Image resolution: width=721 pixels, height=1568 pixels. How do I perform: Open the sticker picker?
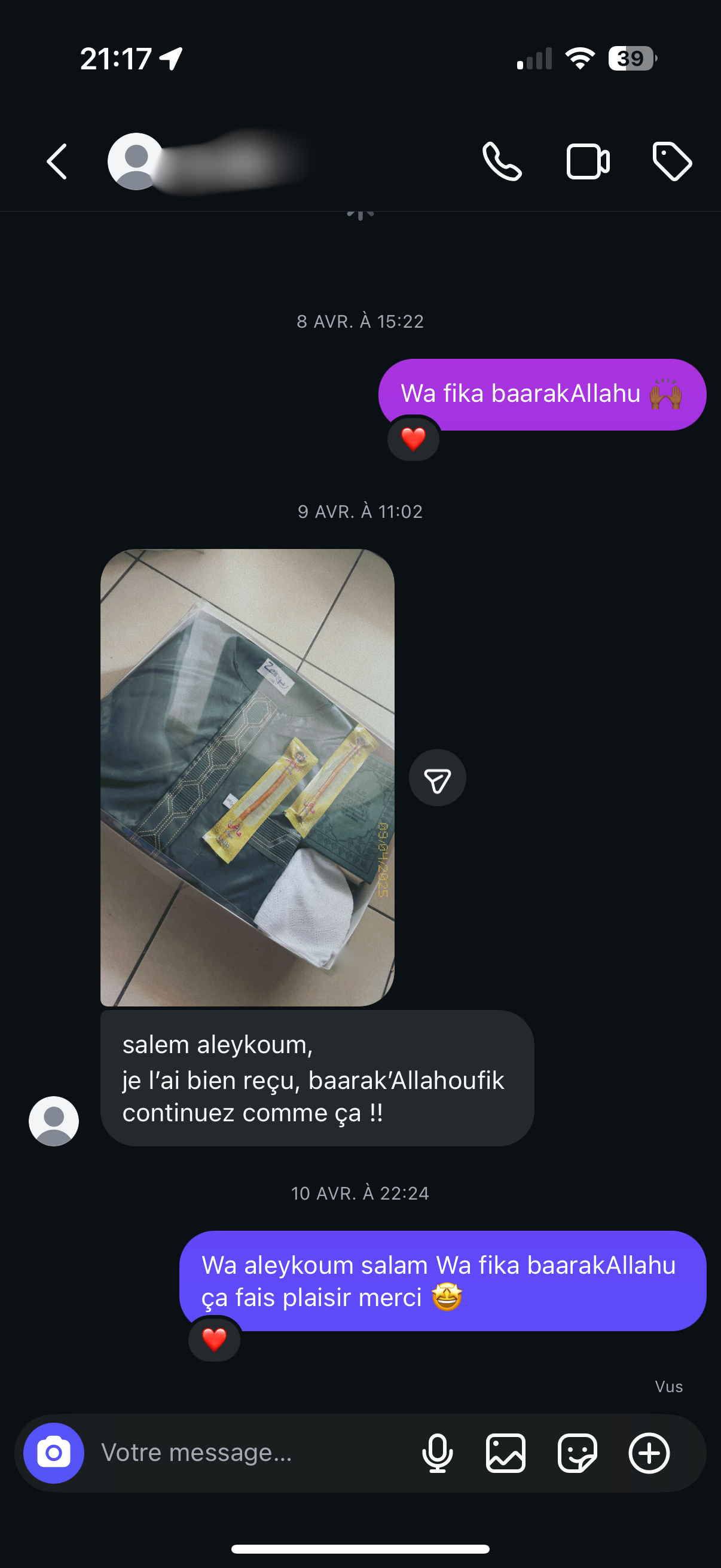pos(577,1453)
